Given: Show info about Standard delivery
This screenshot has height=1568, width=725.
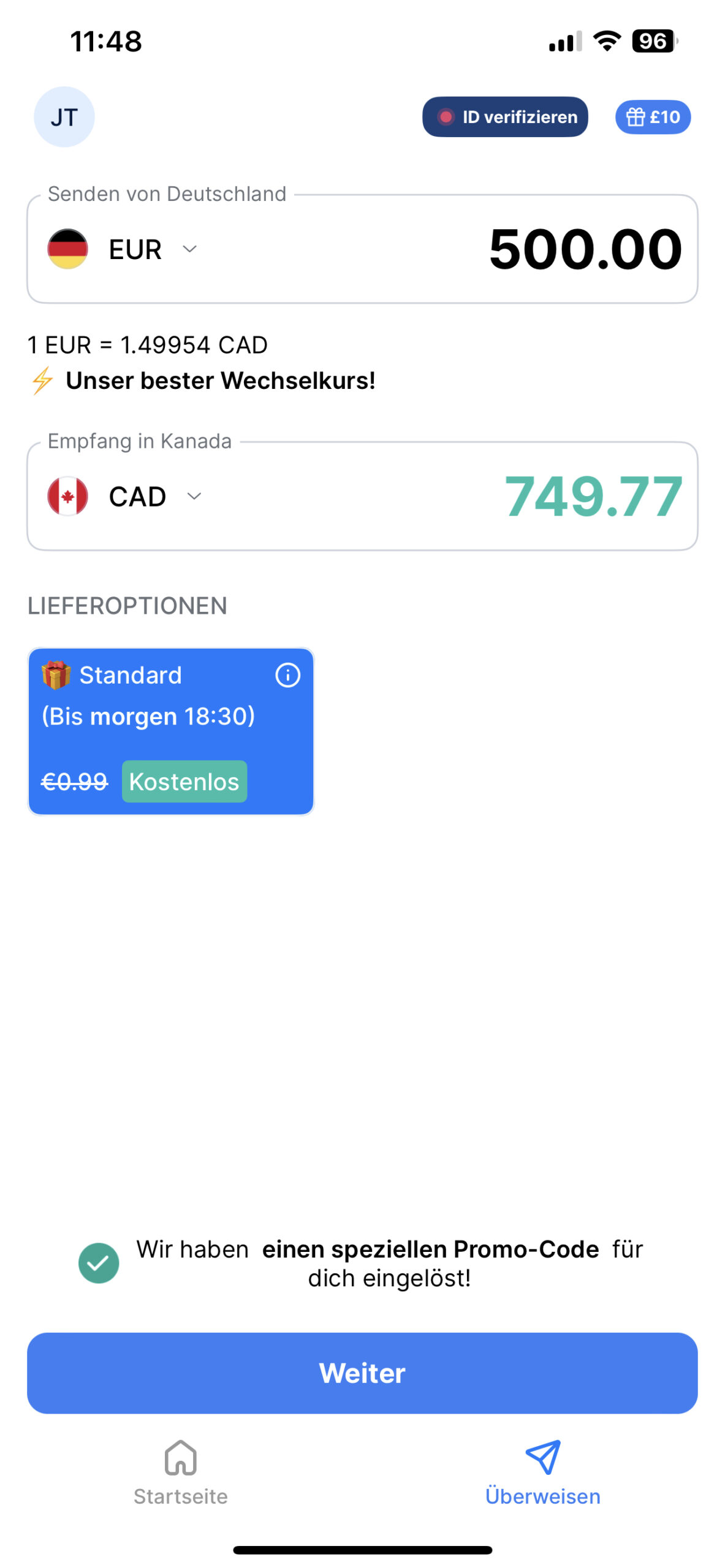Looking at the screenshot, I should coord(287,675).
